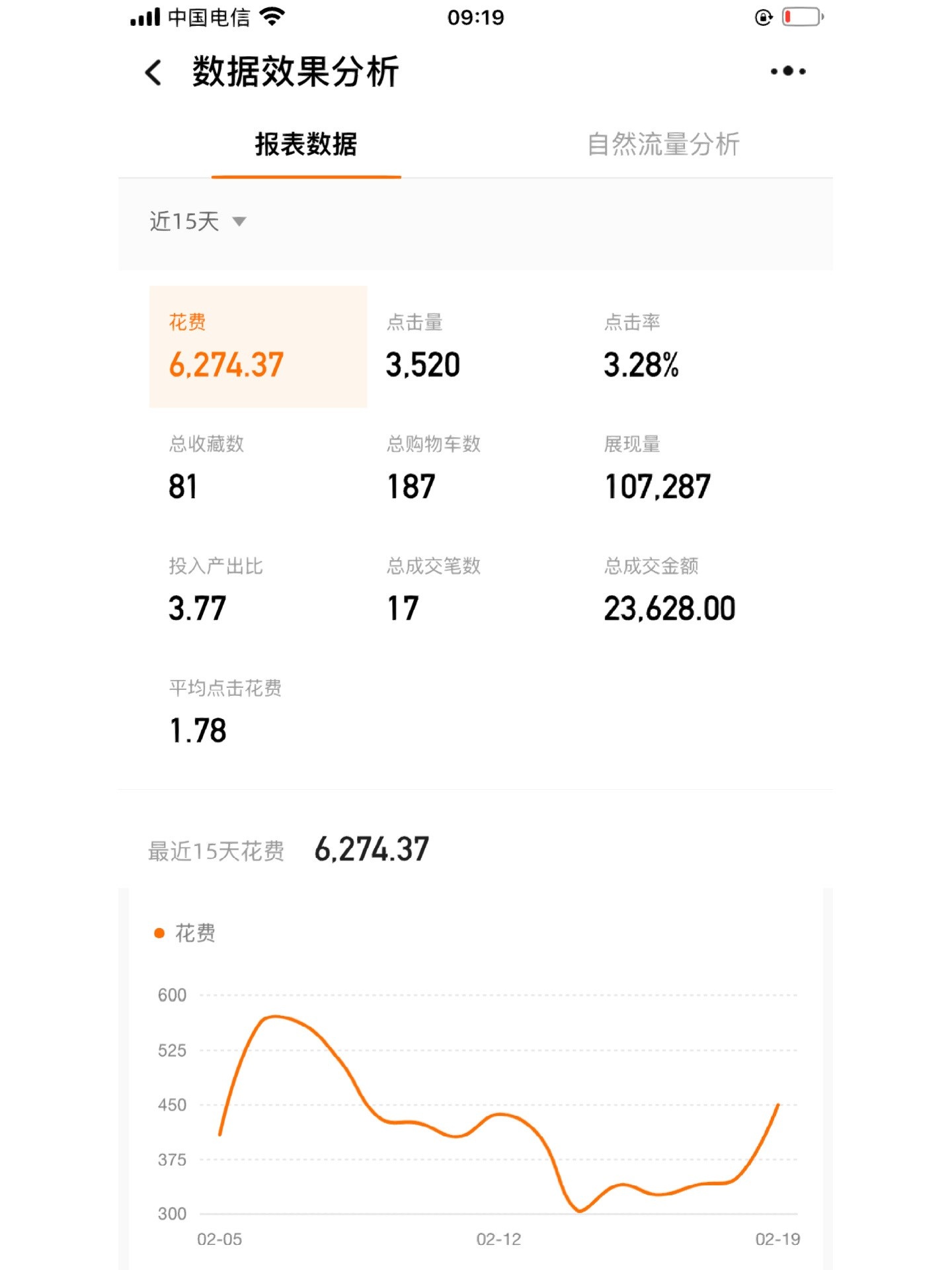The height and width of the screenshot is (1270, 952).
Task: Select the 平均点击花费 metric tile
Action: 258,712
